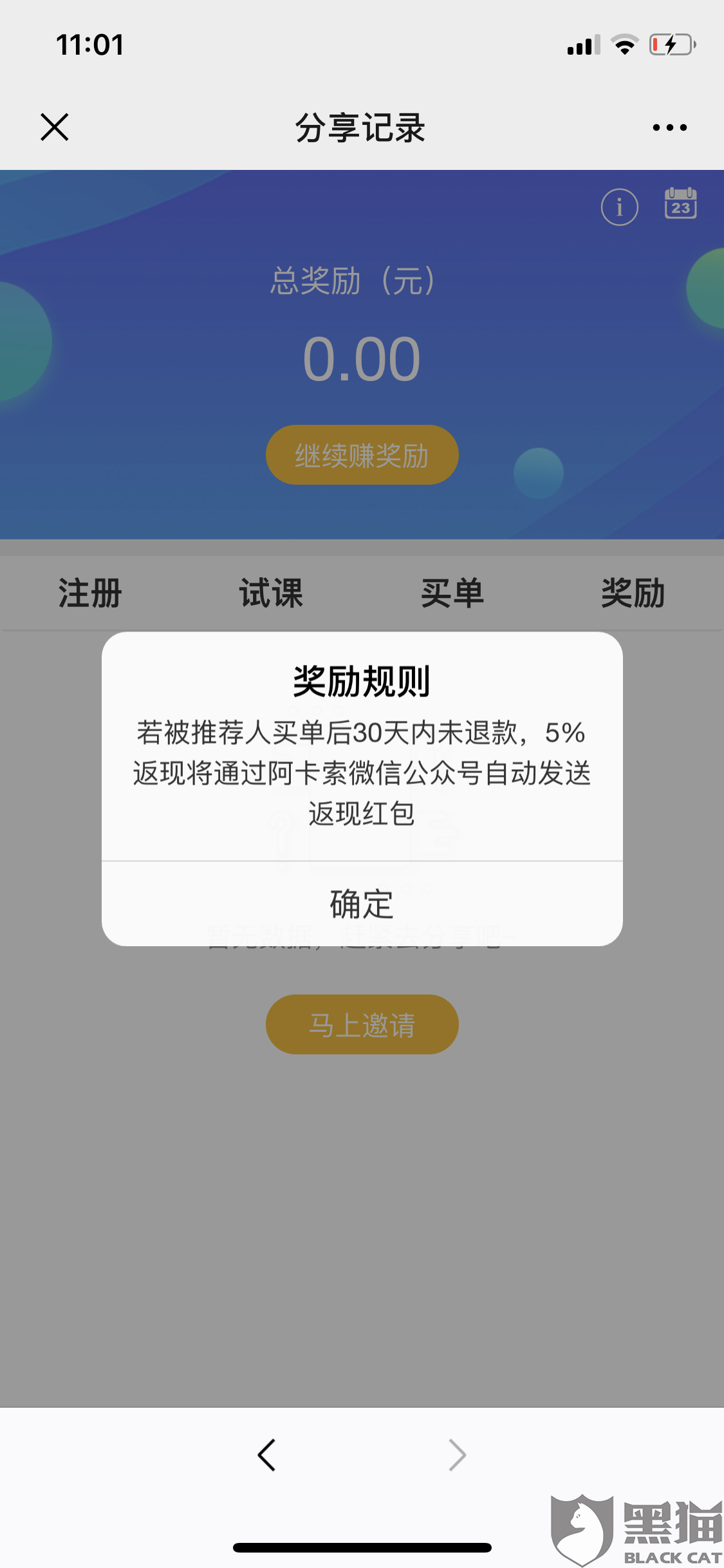
Task: Go forward with the browser forward arrow
Action: point(457,1455)
